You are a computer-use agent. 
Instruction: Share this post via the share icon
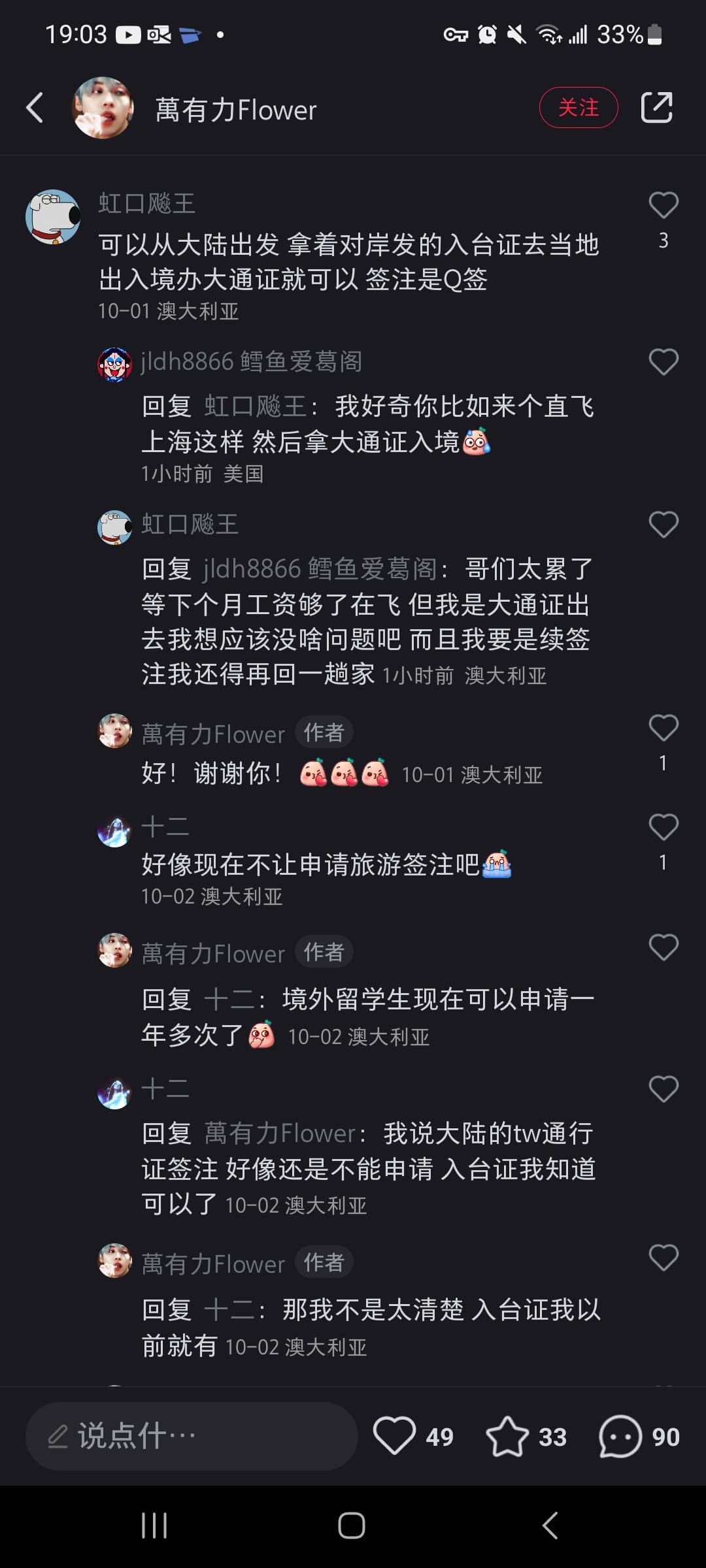click(x=656, y=107)
